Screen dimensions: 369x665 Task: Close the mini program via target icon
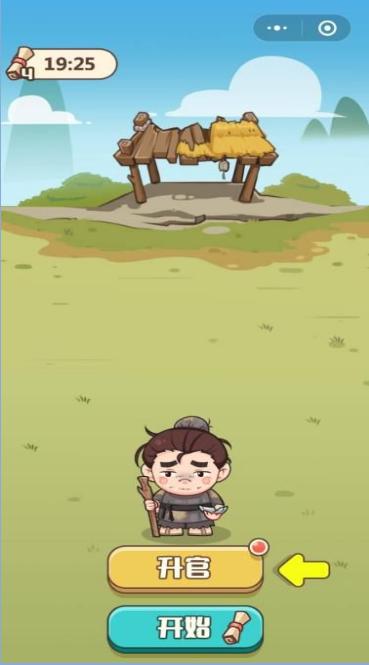[327, 28]
